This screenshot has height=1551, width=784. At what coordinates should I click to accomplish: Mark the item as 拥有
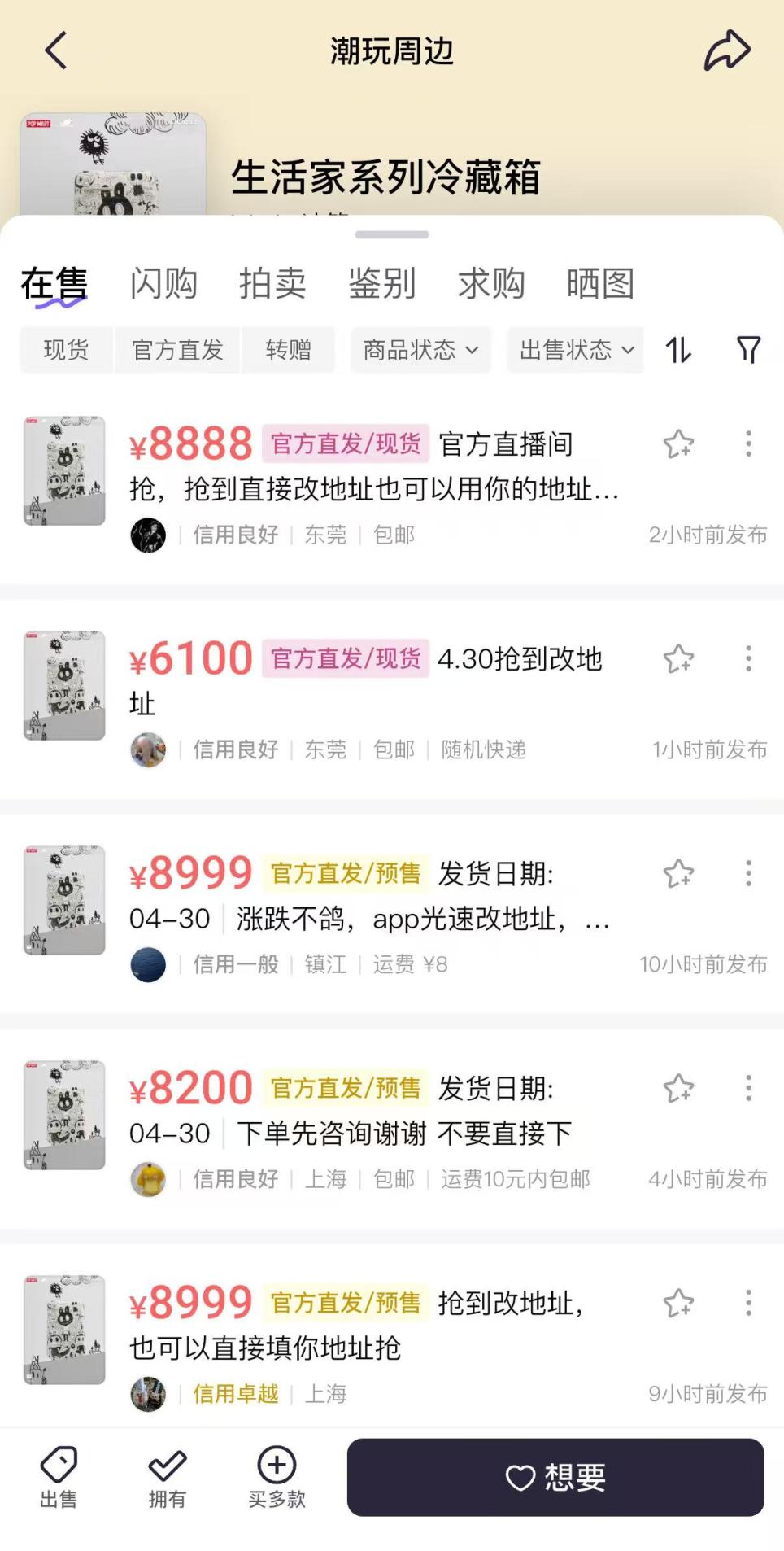click(x=167, y=1477)
